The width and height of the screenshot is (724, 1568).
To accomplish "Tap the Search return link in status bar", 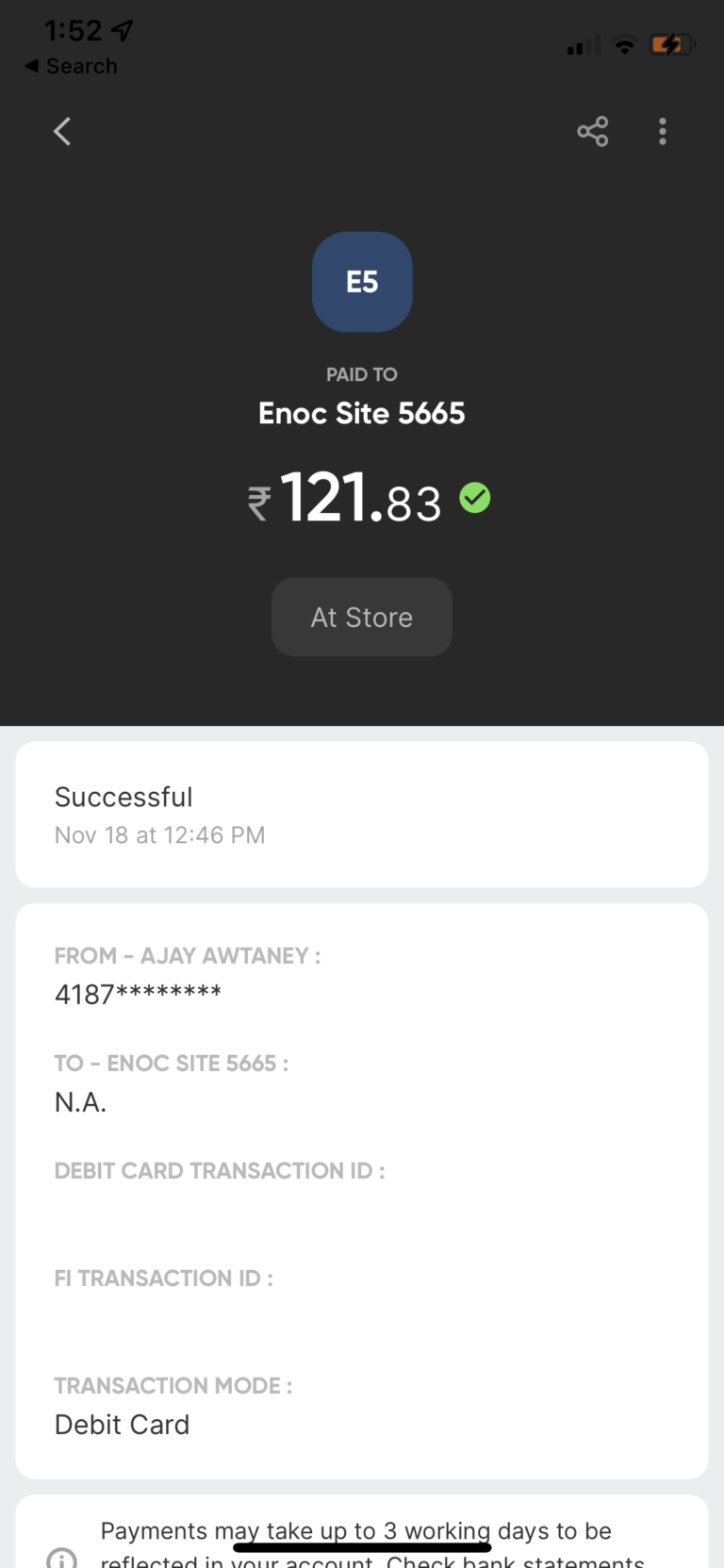I will click(x=71, y=66).
